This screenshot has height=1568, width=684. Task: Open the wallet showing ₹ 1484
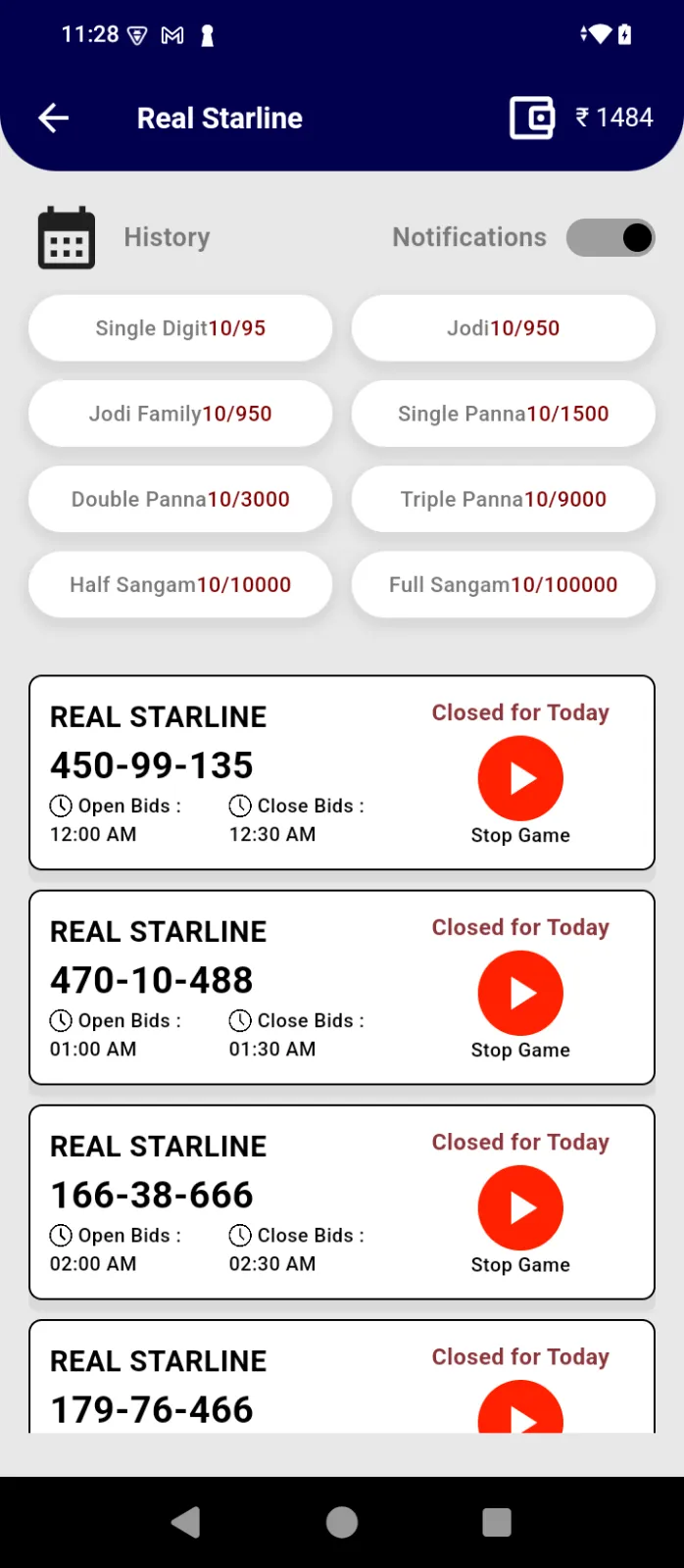point(532,119)
